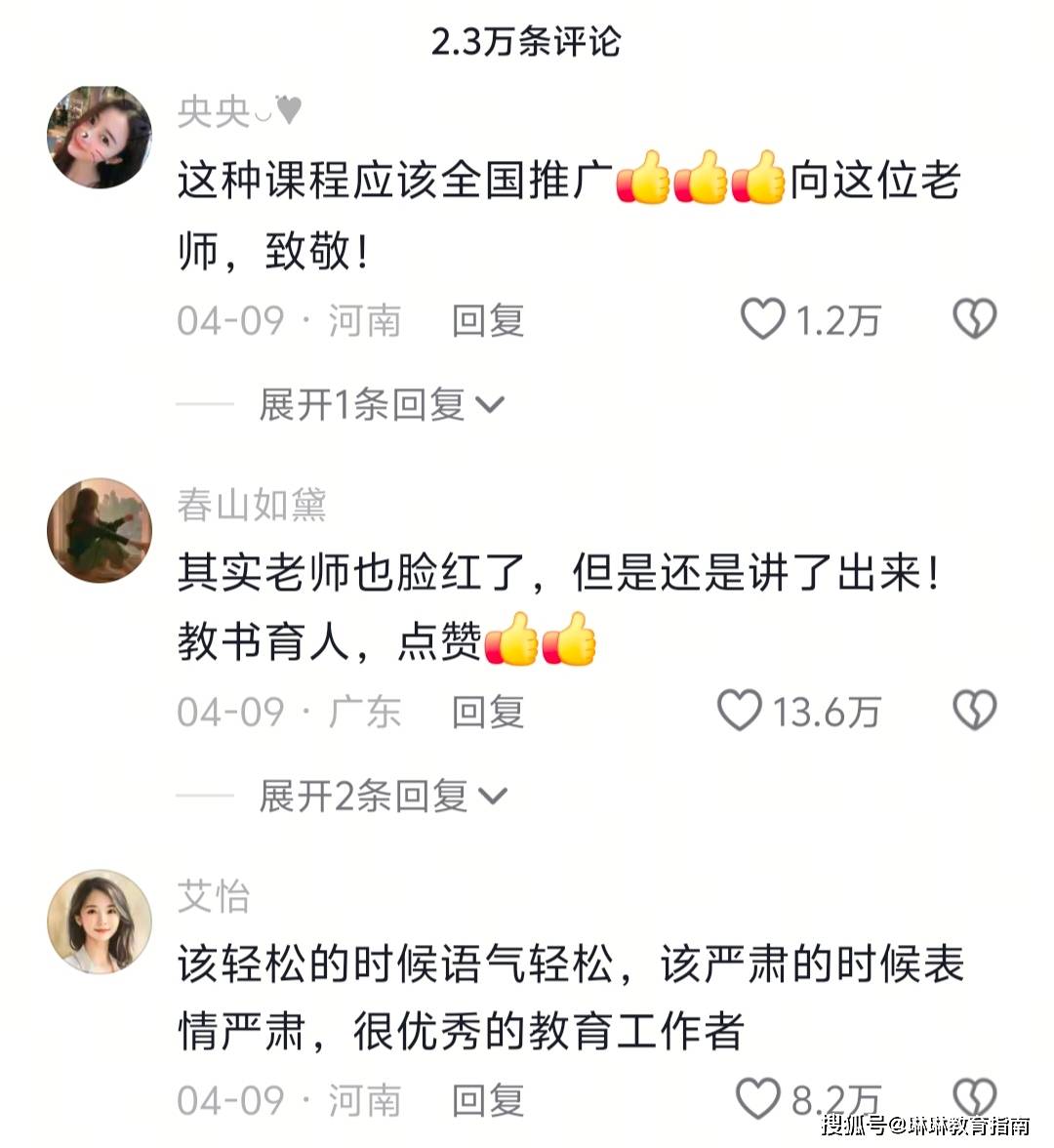1054x1148 pixels.
Task: Dislike 春山如黛's comment
Action: [x=974, y=711]
